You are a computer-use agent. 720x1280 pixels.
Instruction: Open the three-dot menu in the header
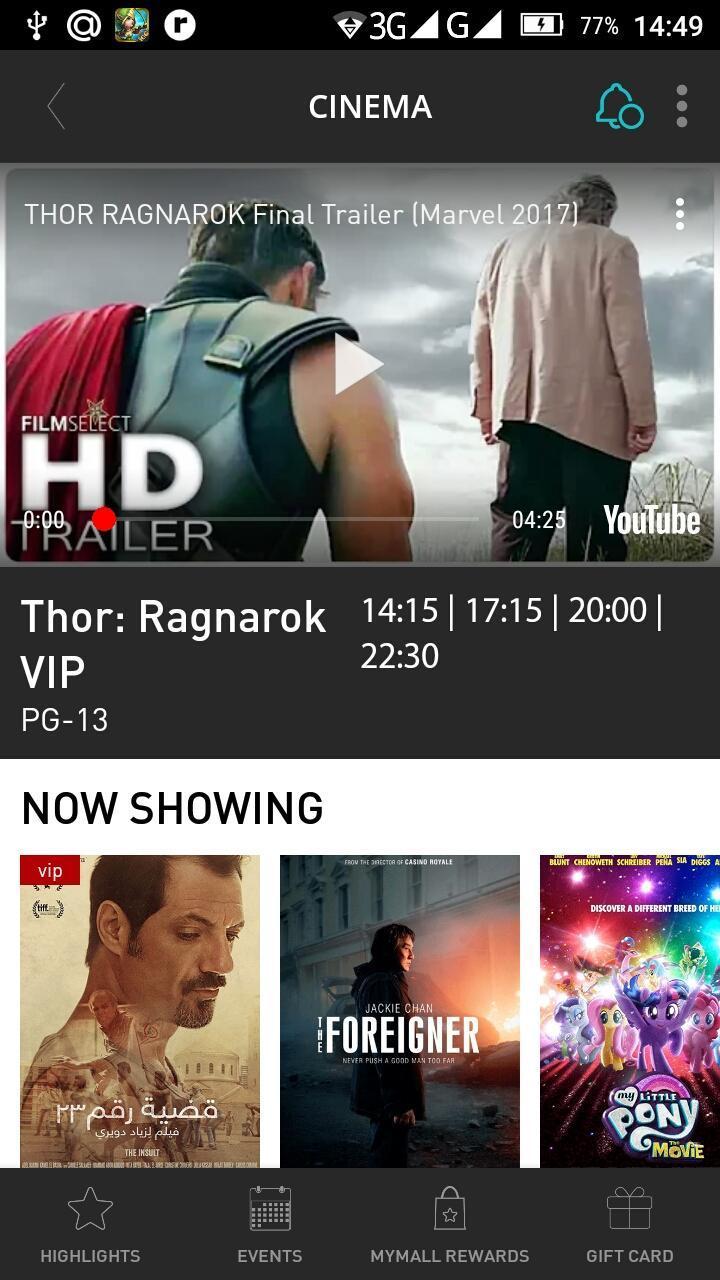(681, 106)
